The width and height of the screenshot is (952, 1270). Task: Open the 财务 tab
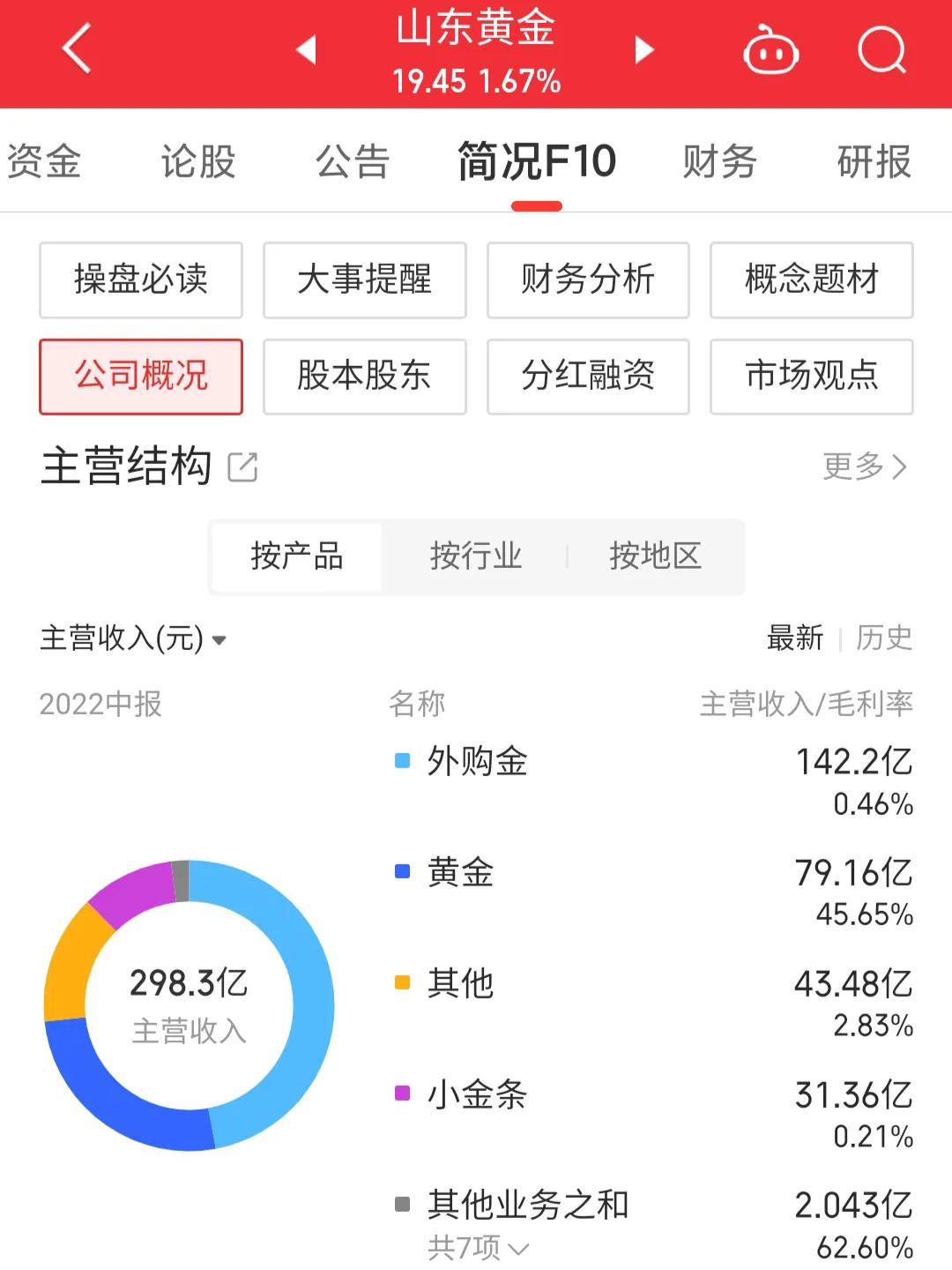pyautogui.click(x=718, y=161)
